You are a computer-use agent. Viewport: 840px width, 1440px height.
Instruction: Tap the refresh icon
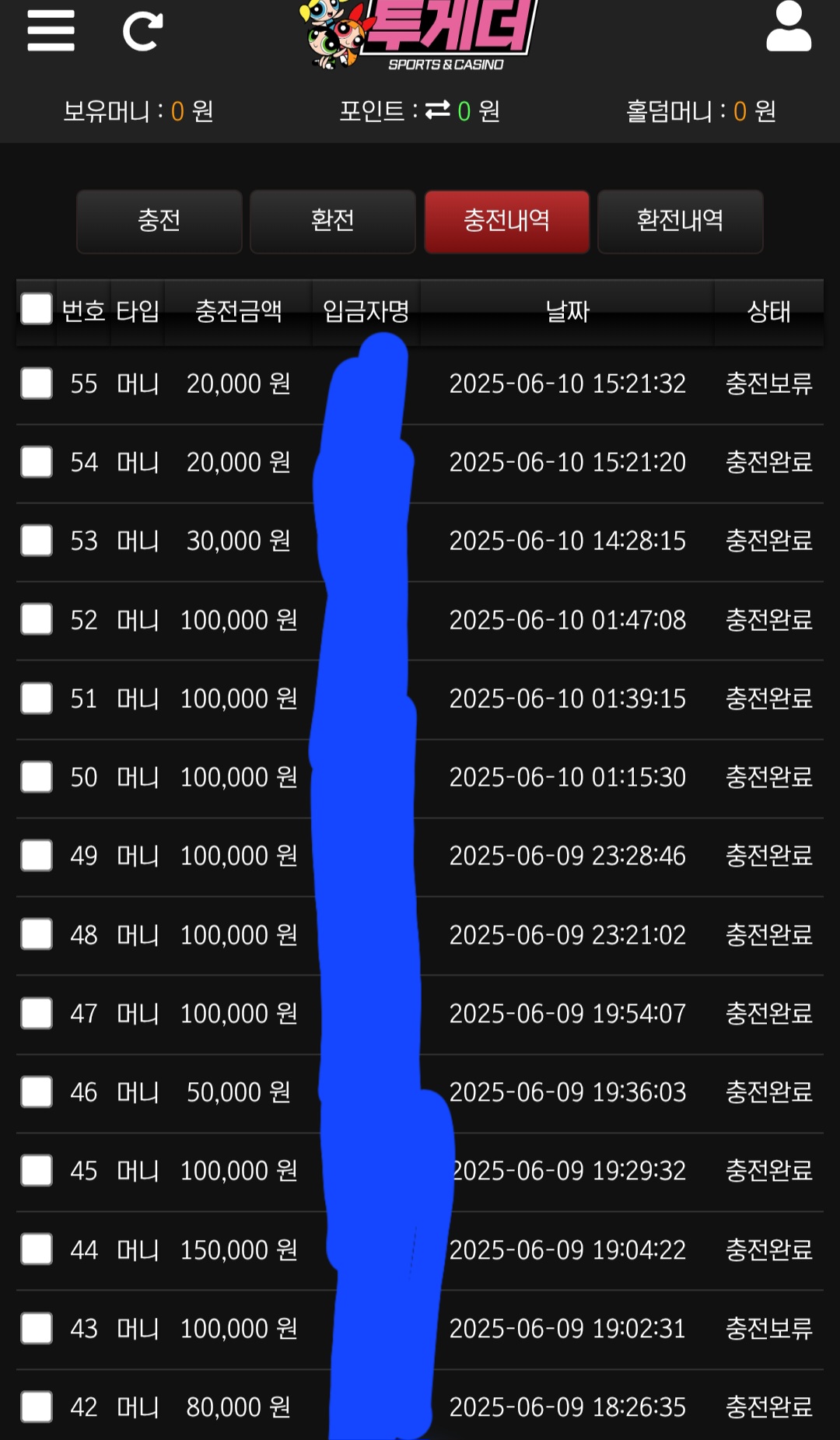[143, 31]
